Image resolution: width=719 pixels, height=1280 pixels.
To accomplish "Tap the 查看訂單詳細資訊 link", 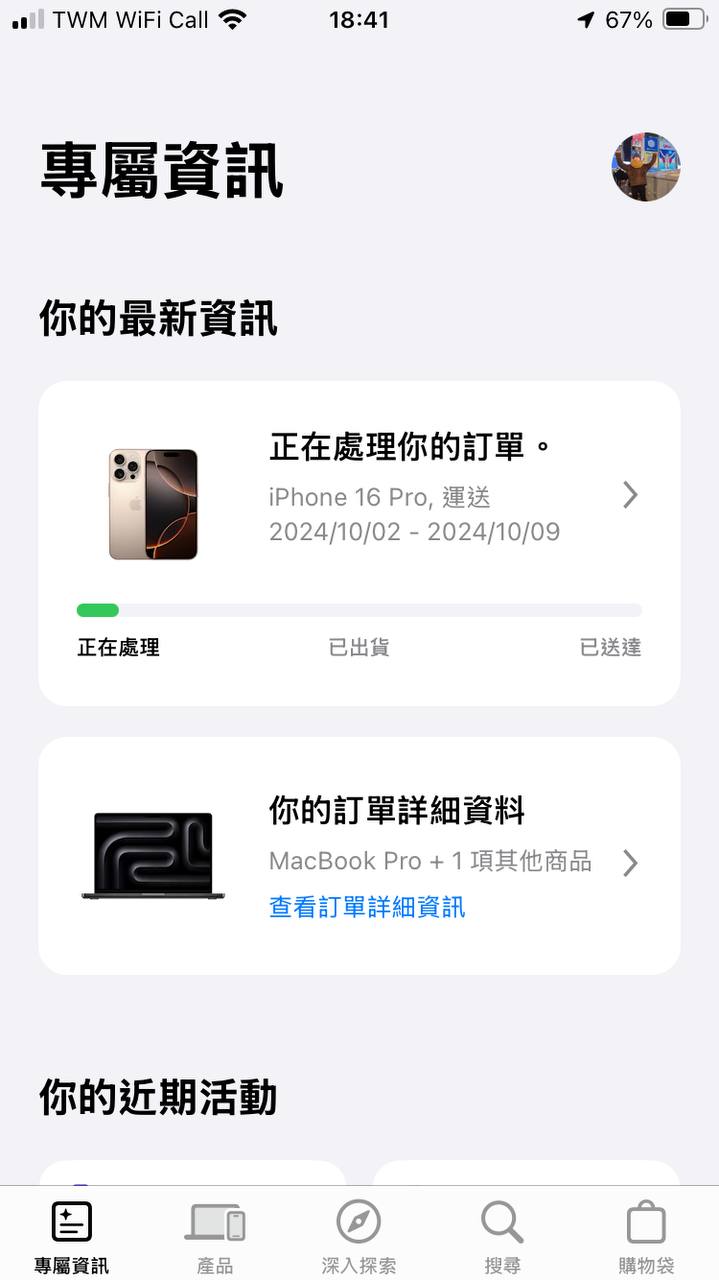I will (367, 907).
